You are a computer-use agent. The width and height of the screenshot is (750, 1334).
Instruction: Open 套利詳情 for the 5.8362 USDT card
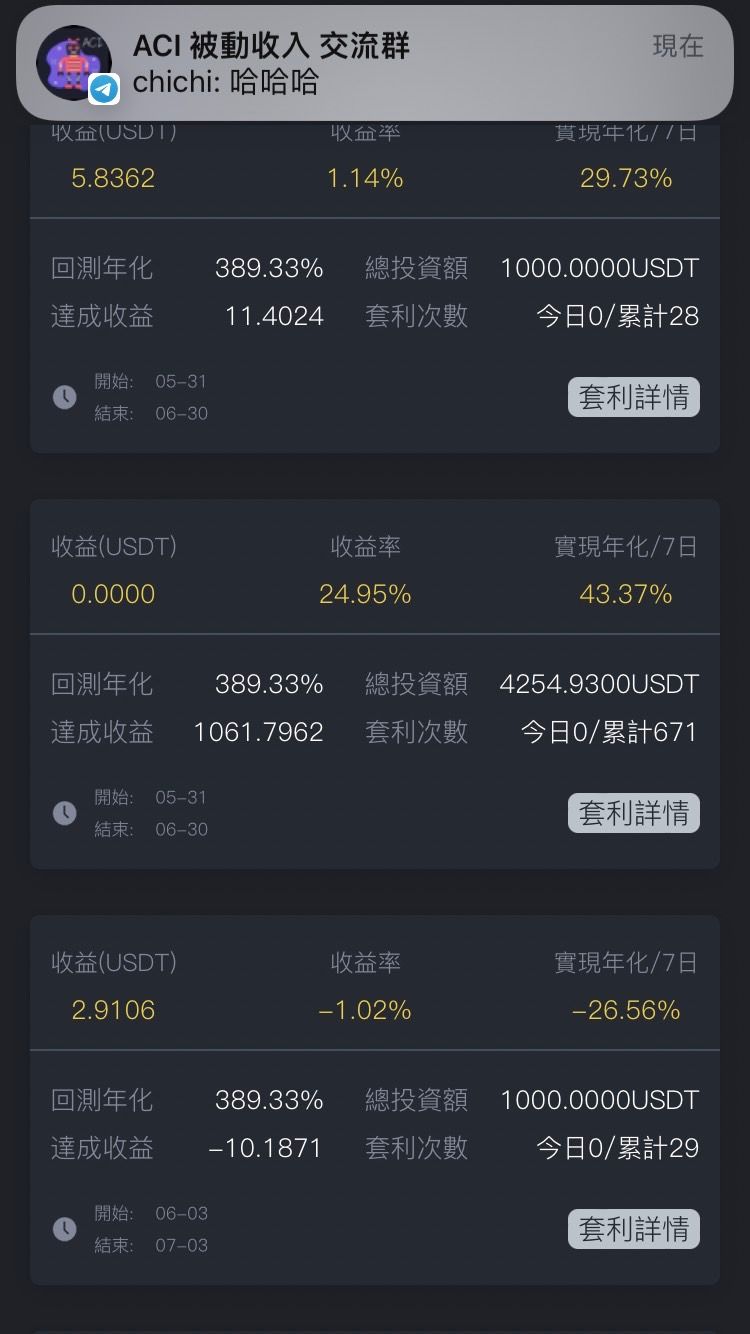coord(634,397)
